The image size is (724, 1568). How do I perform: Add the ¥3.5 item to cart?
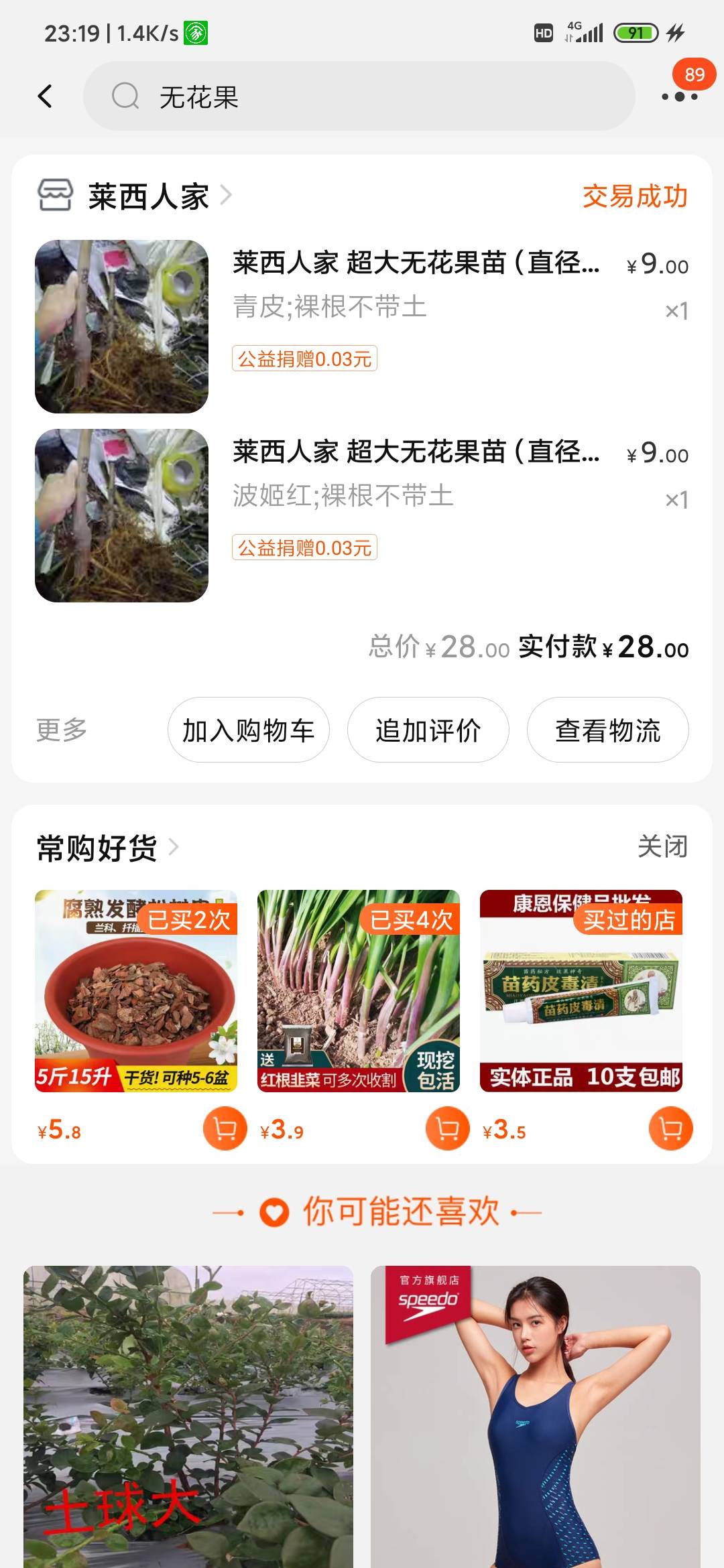(x=670, y=1128)
